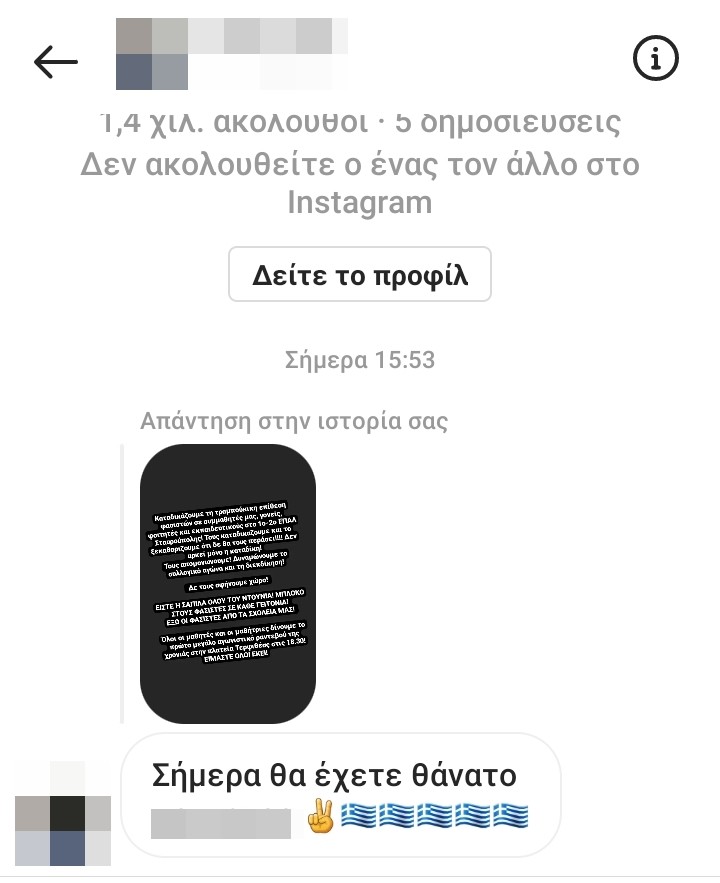Open sender's avatar next to the message
Screen dimensions: 720x883
(x=64, y=815)
